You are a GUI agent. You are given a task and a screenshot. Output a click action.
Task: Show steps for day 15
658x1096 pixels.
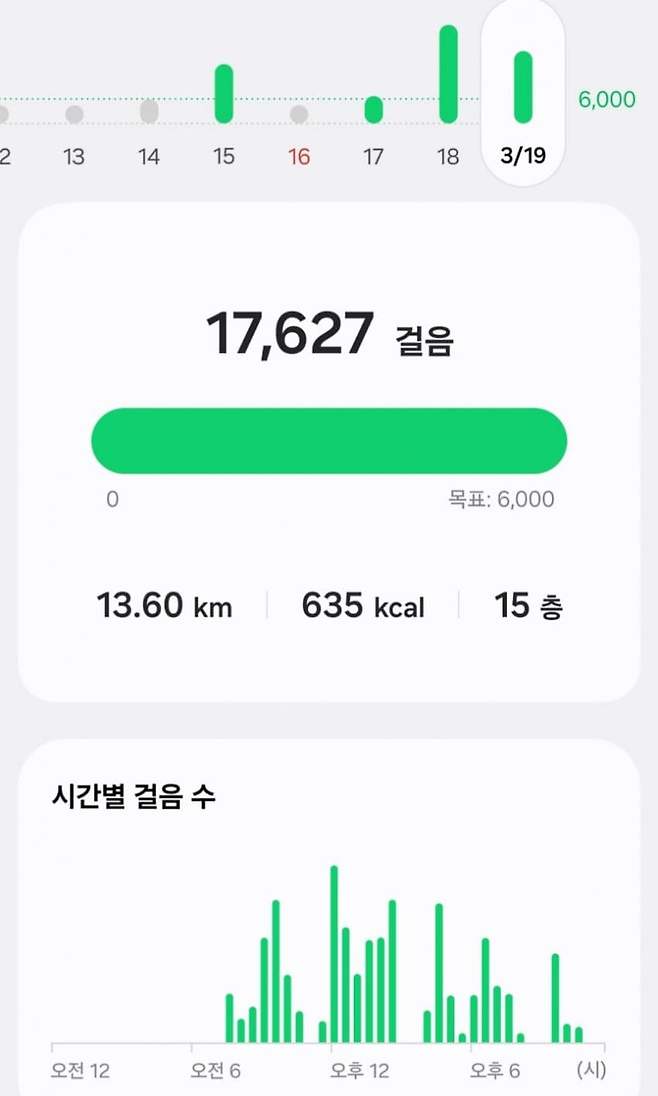(224, 95)
